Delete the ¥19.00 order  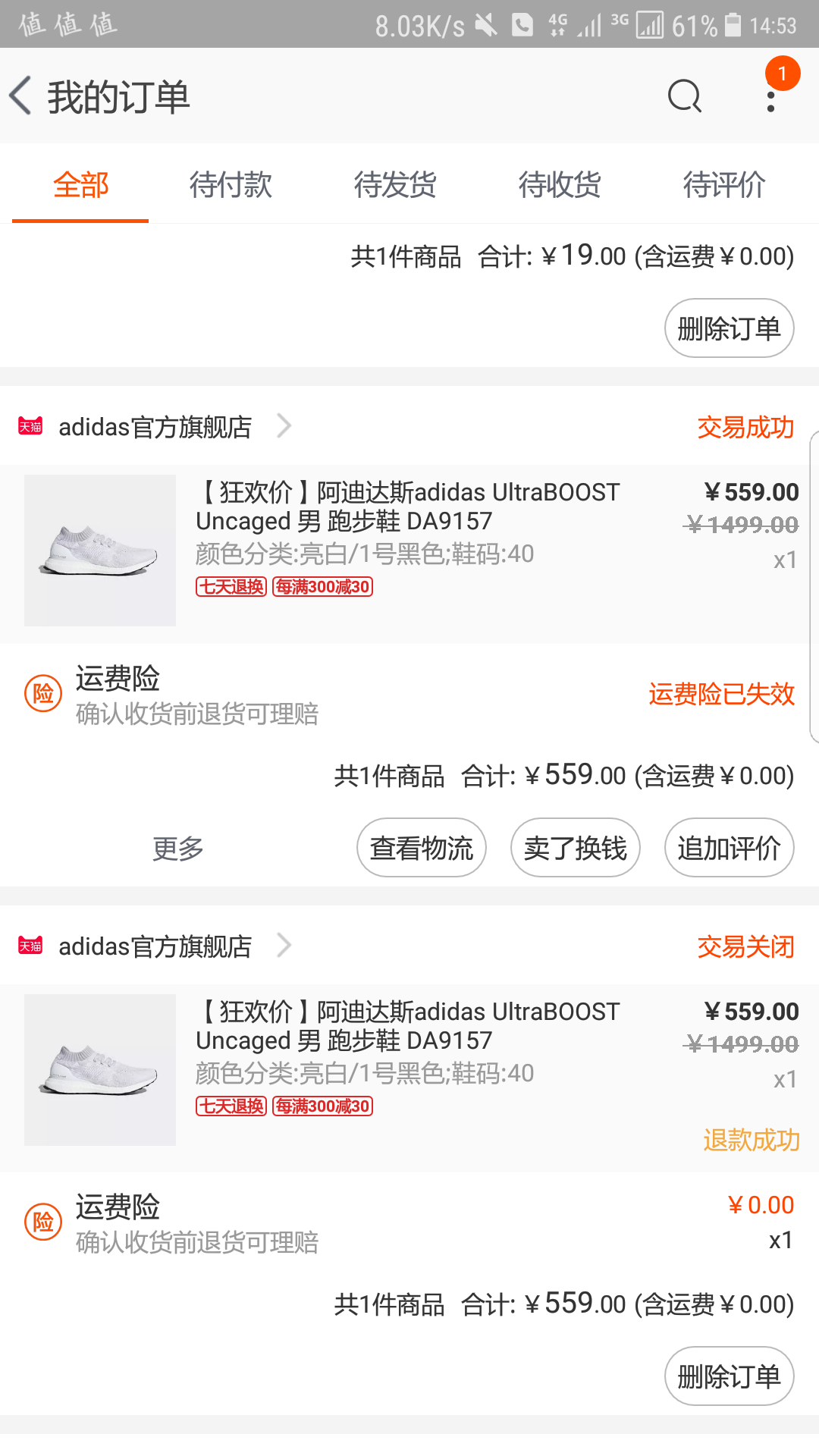click(x=729, y=328)
